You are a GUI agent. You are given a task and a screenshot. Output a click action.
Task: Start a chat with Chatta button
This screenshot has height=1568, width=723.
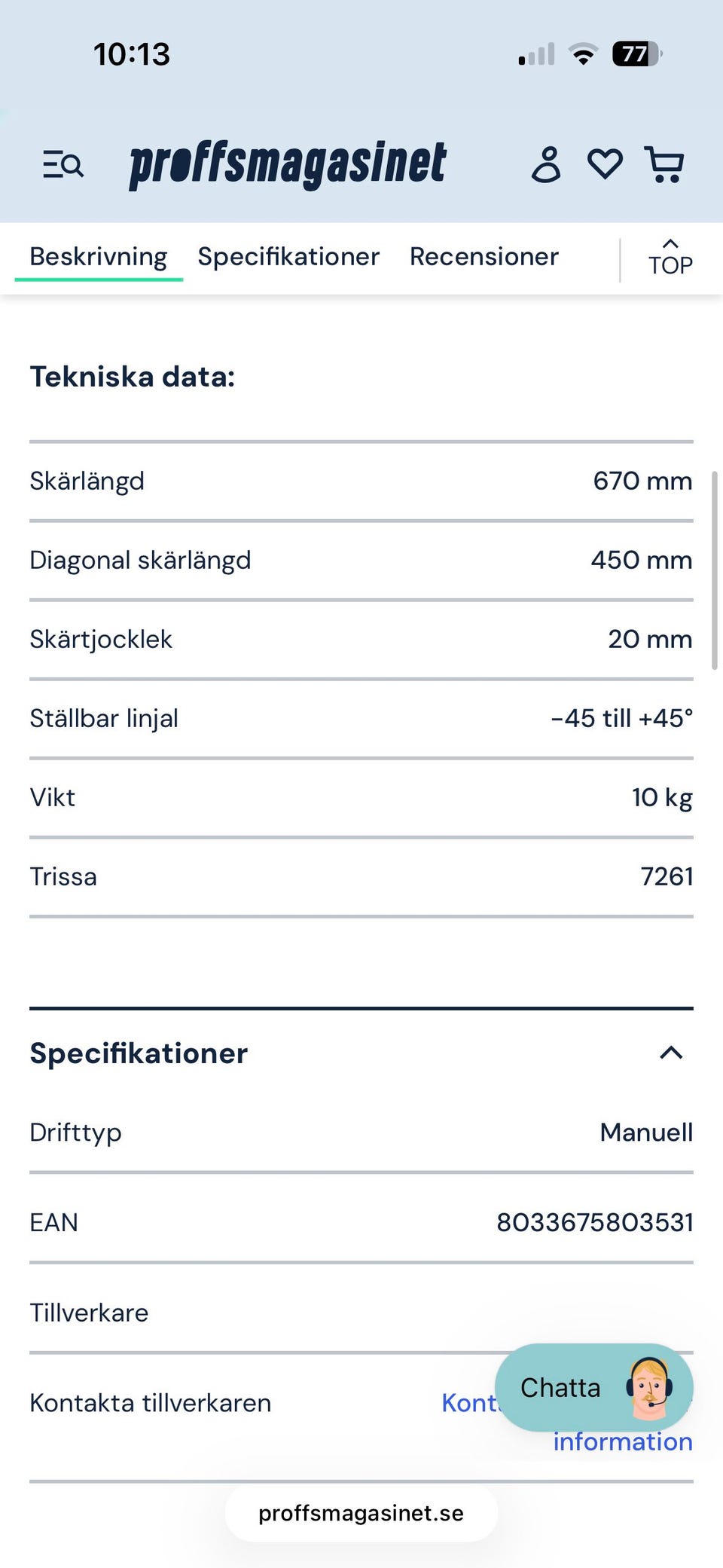(x=594, y=1387)
